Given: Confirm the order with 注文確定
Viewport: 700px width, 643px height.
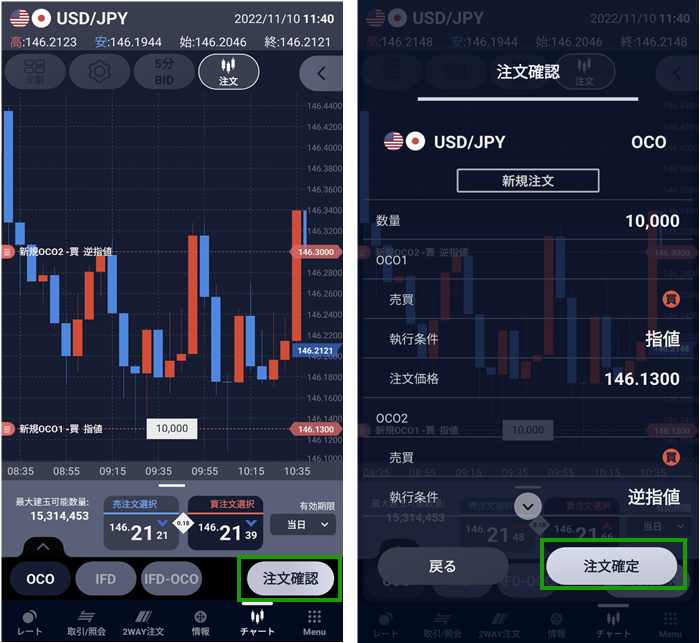Looking at the screenshot, I should [x=611, y=566].
